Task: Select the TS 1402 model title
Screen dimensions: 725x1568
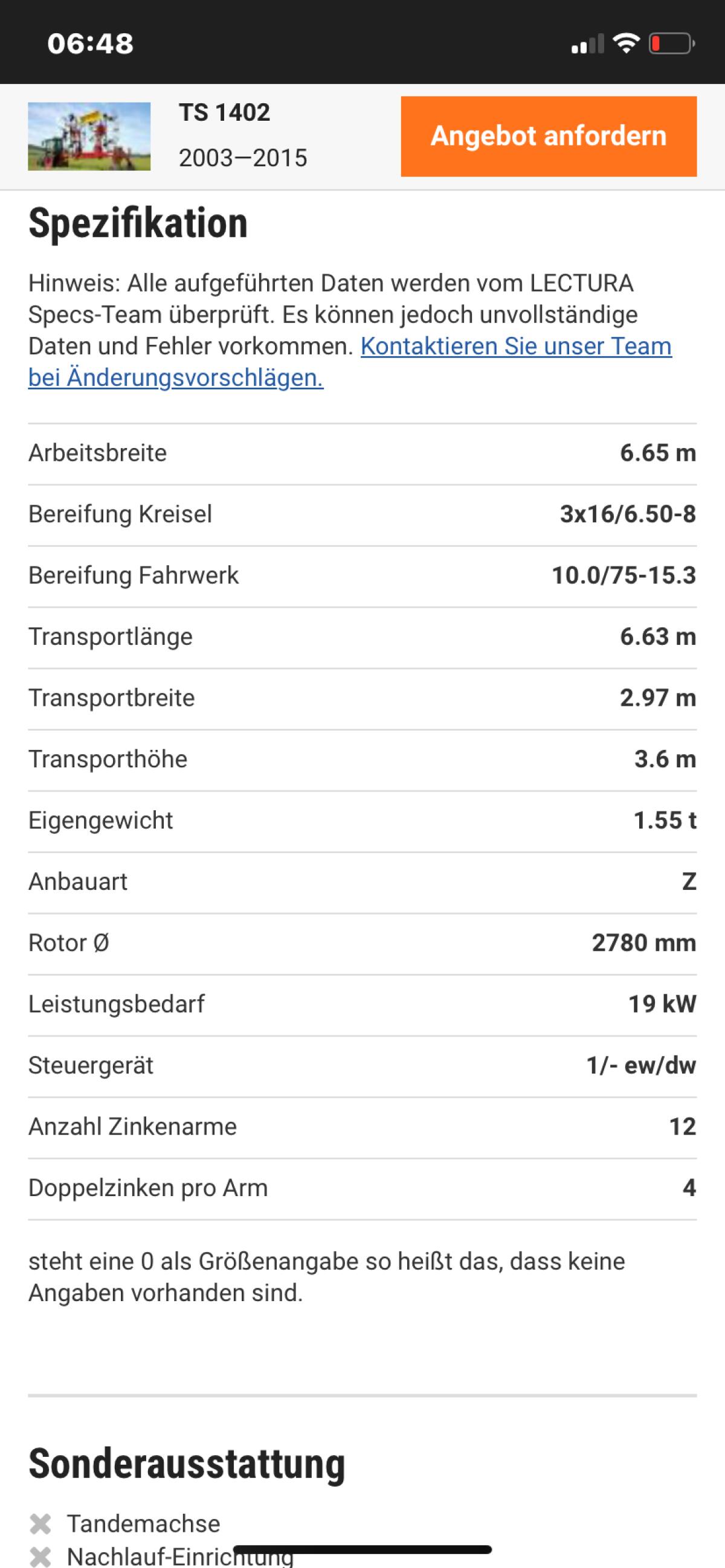Action: pos(224,113)
